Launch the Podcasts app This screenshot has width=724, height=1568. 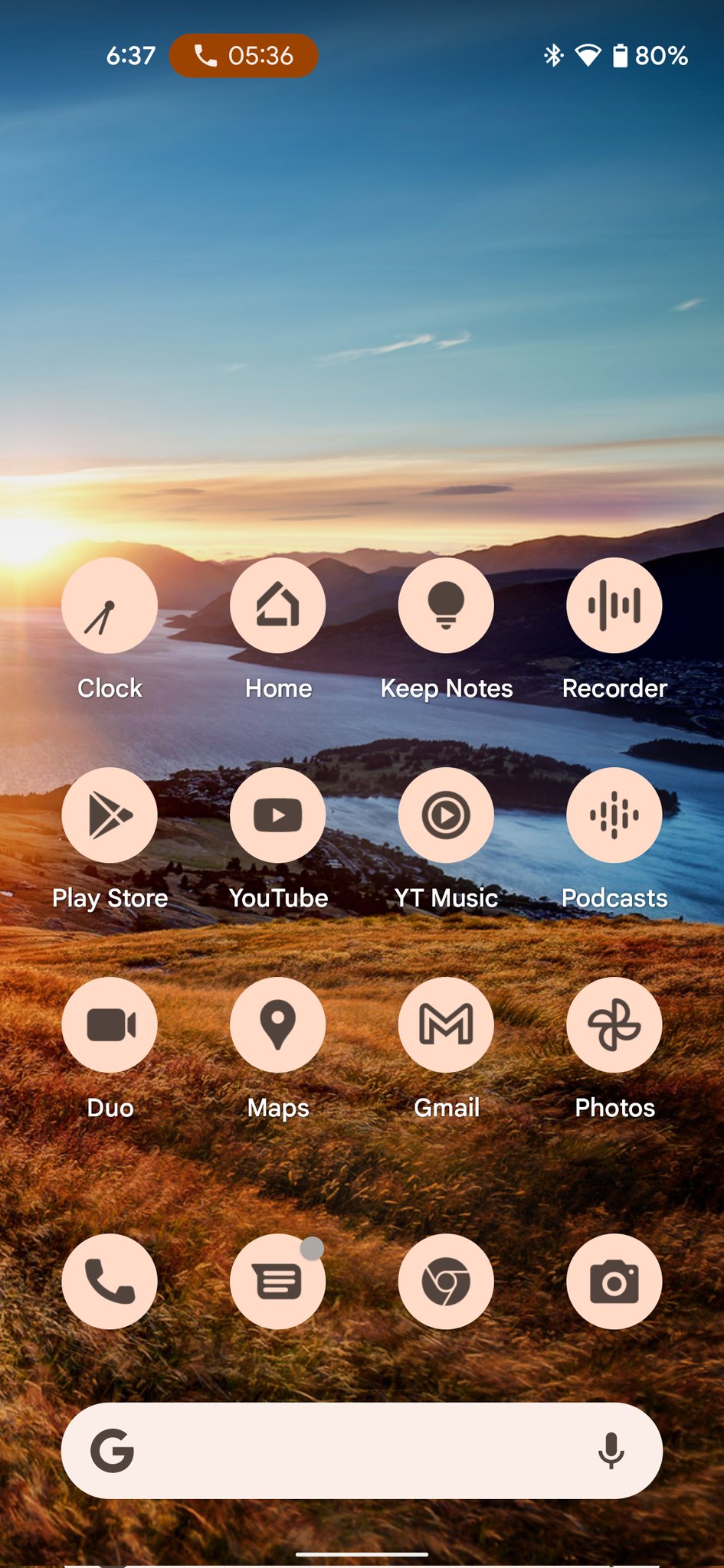click(x=614, y=815)
